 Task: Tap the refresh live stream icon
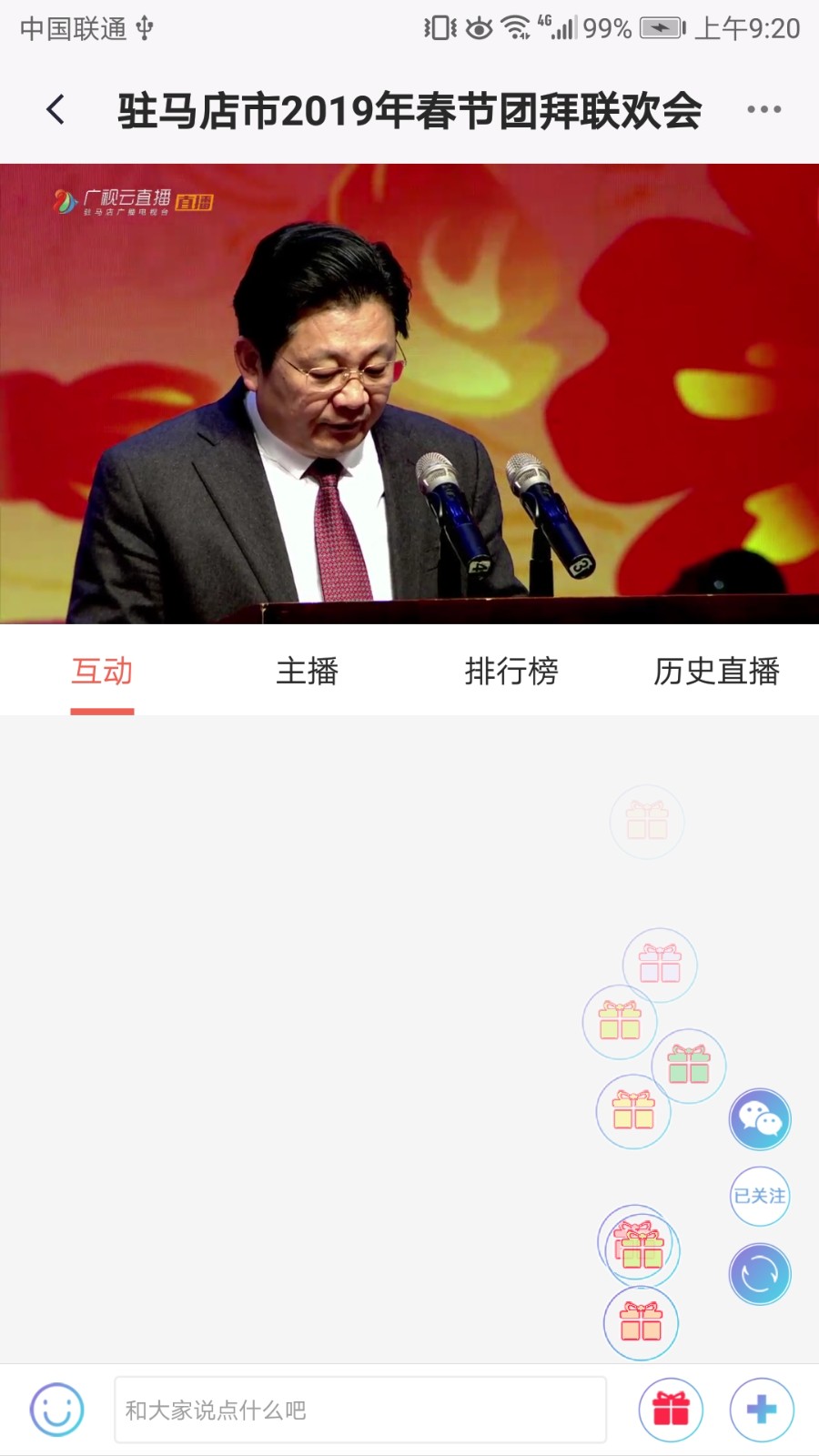[x=760, y=1273]
